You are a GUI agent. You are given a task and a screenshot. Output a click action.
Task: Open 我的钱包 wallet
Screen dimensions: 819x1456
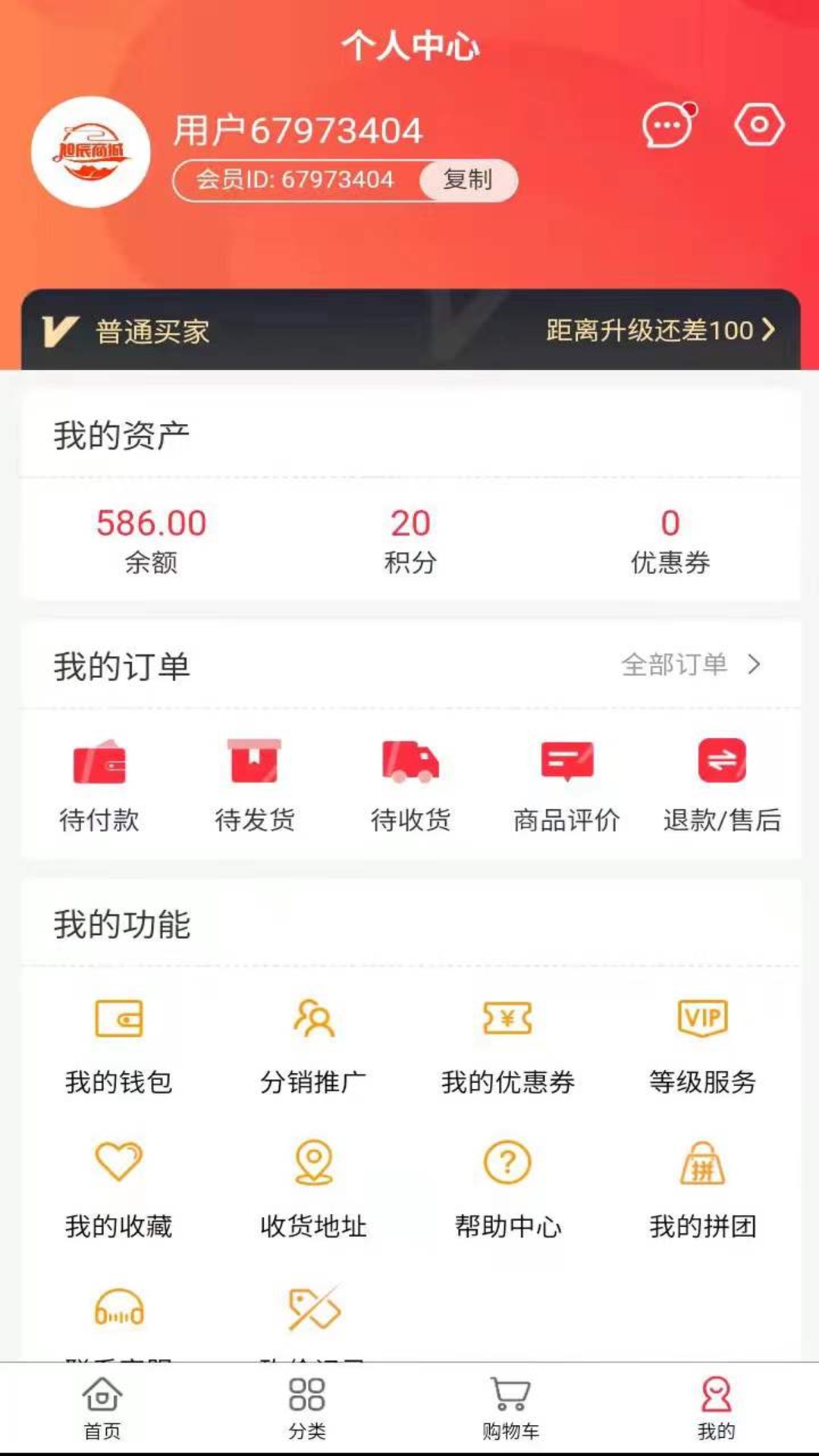(118, 1047)
